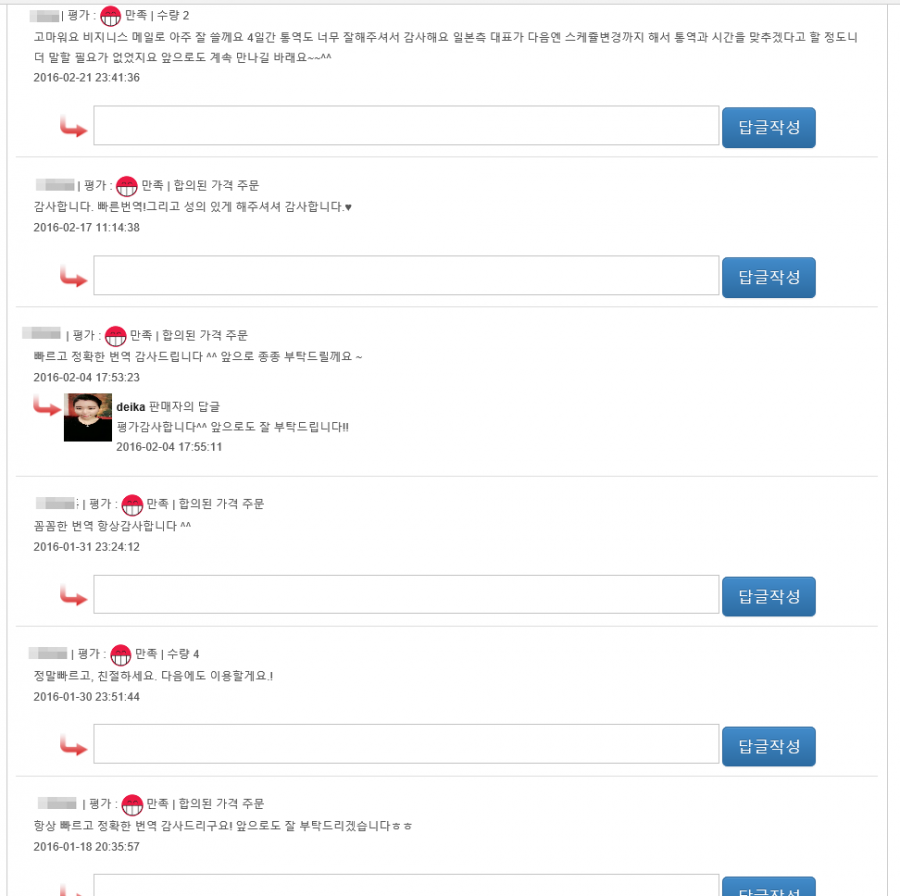Image resolution: width=900 pixels, height=896 pixels.
Task: Enter reply box under 2016-01-30 review
Action: tap(406, 745)
